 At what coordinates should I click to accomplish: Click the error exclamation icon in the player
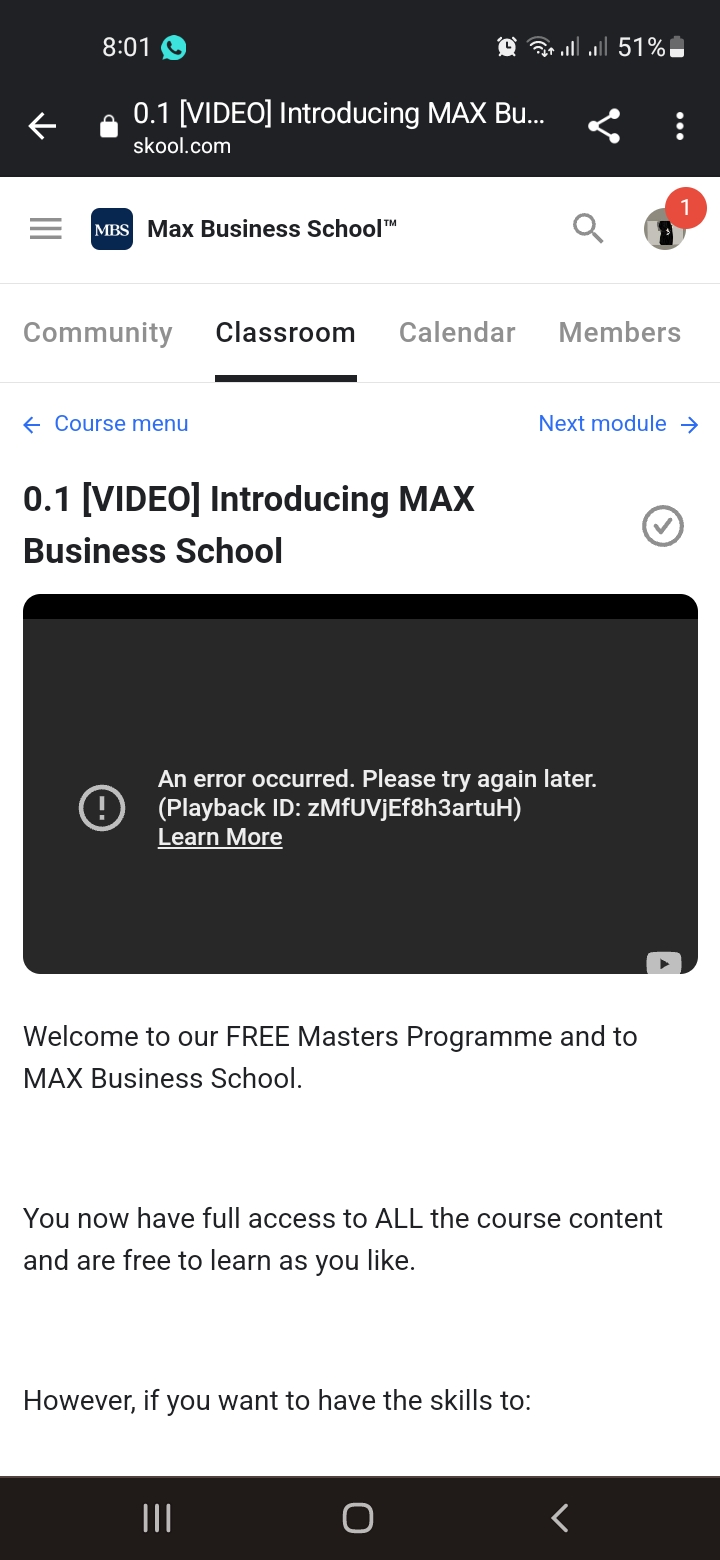click(101, 807)
